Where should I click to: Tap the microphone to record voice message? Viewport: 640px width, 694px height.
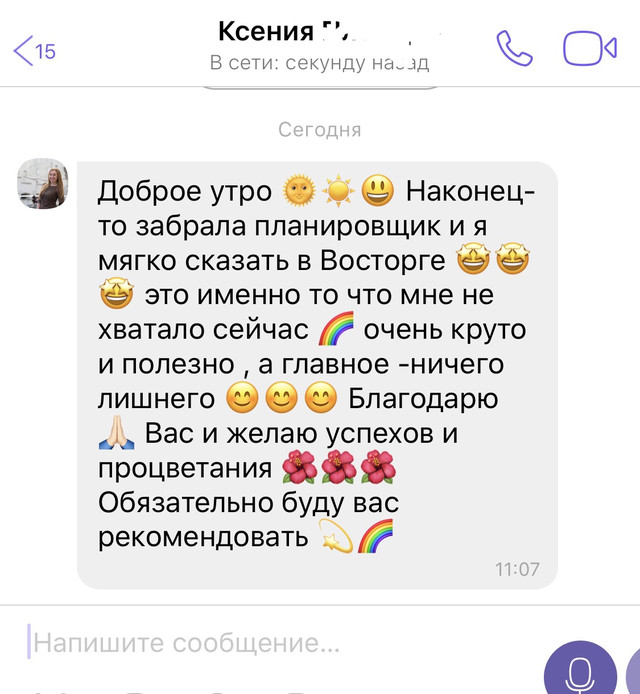pos(580,668)
